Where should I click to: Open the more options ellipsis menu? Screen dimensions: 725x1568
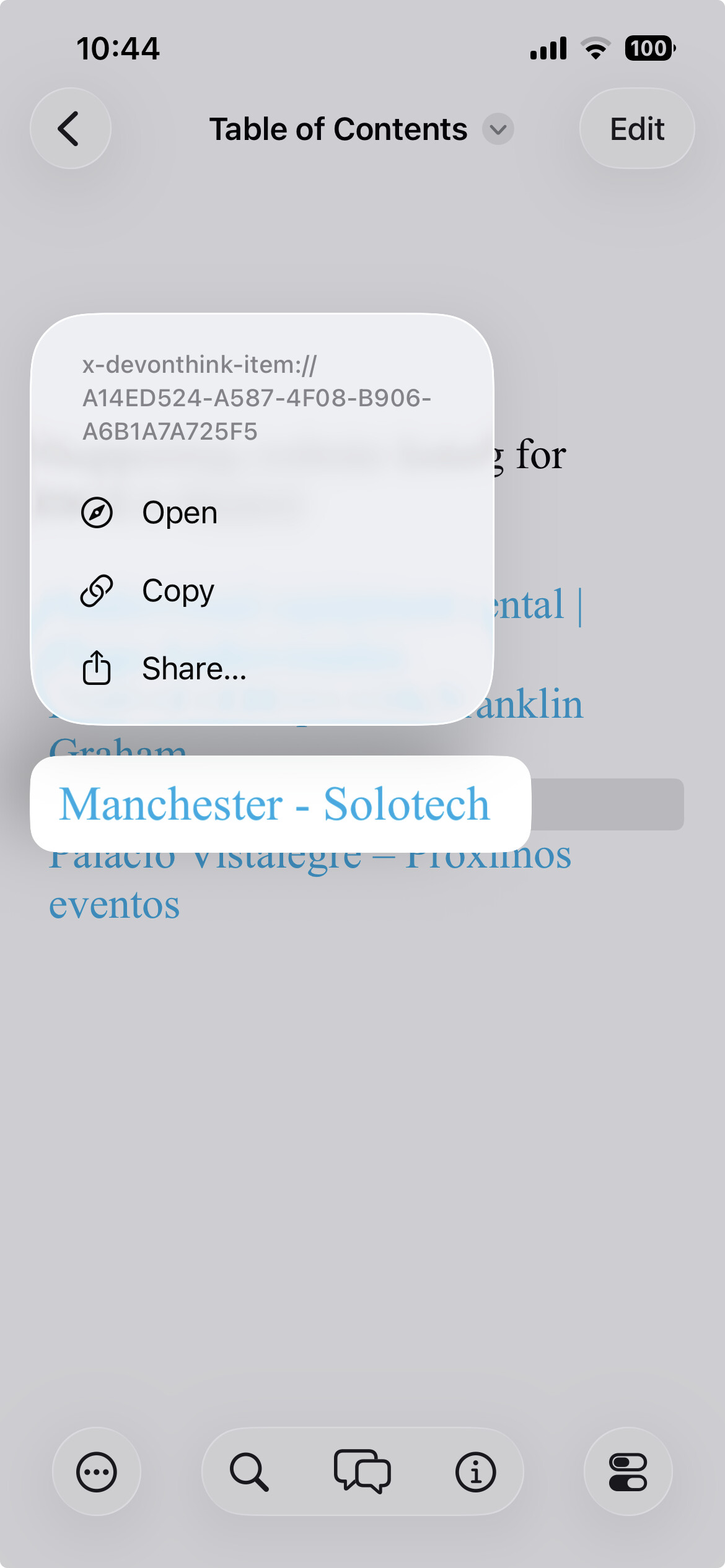pyautogui.click(x=97, y=1471)
